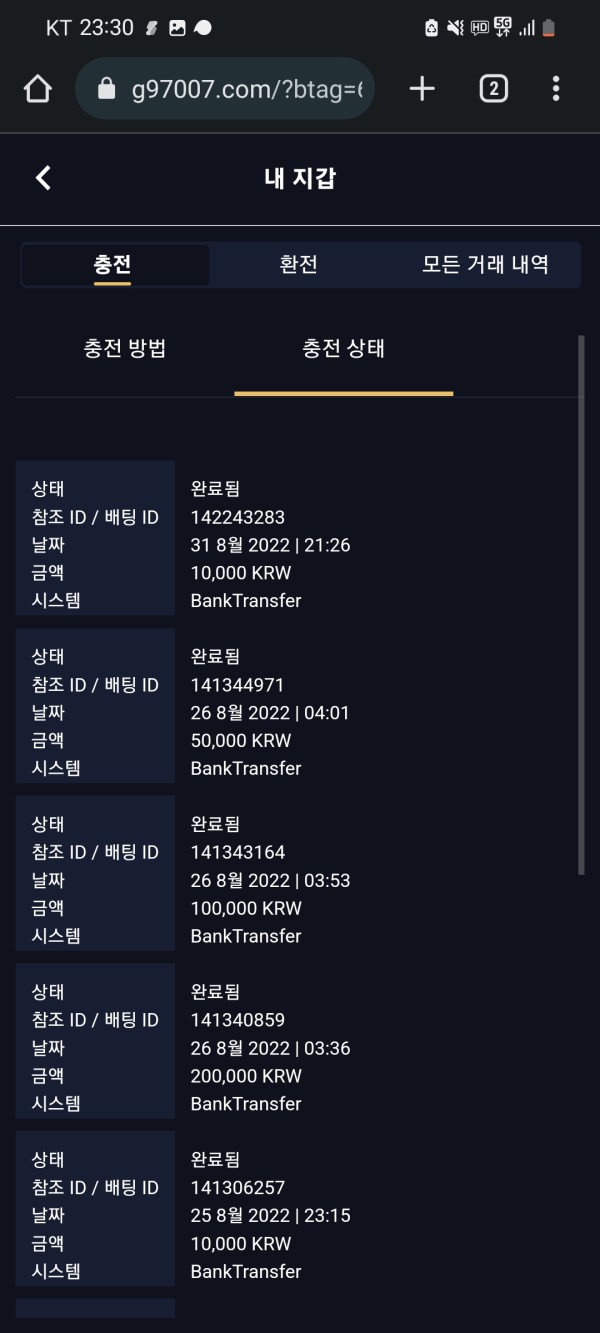Open a new browser tab
Screen dimensions: 600x1333
[422, 89]
